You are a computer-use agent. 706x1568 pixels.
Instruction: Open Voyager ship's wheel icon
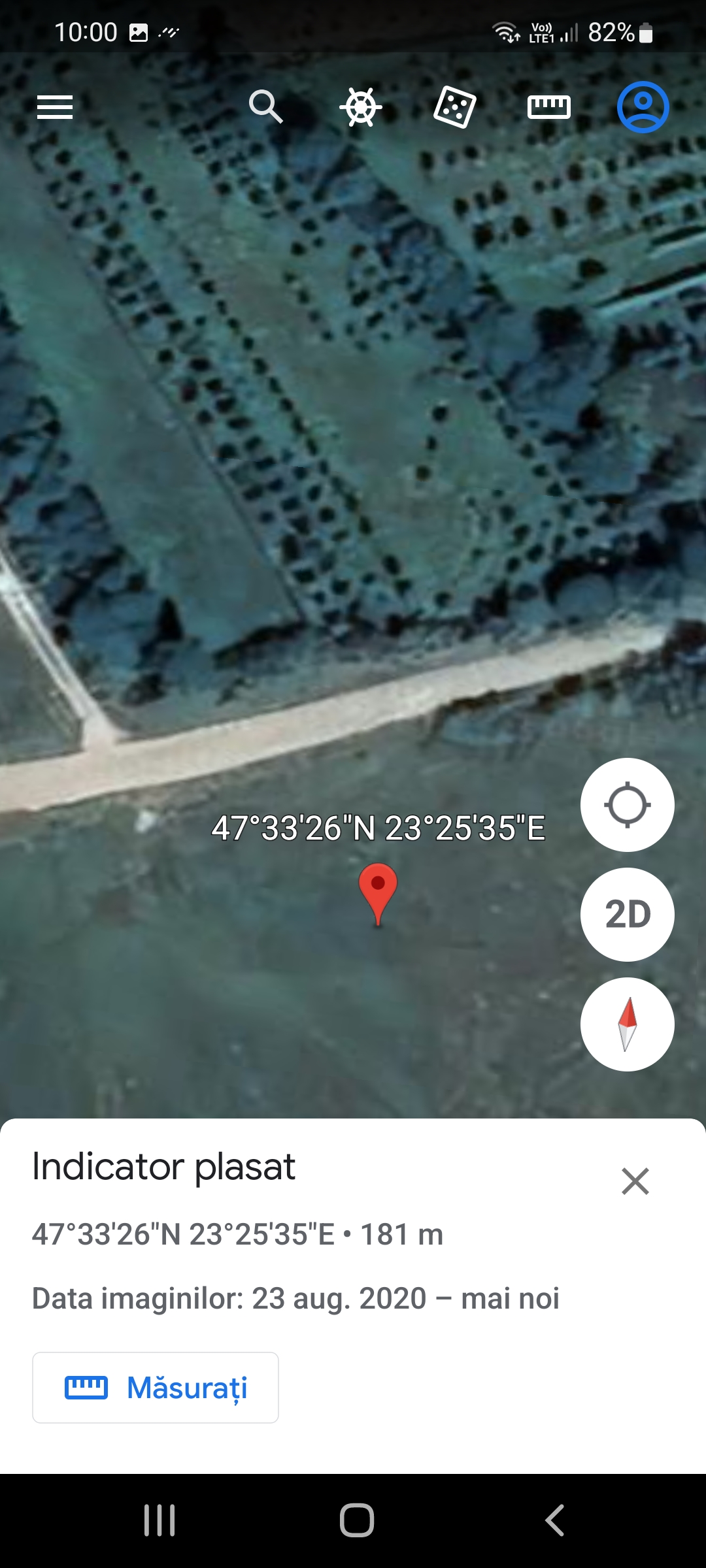click(361, 106)
